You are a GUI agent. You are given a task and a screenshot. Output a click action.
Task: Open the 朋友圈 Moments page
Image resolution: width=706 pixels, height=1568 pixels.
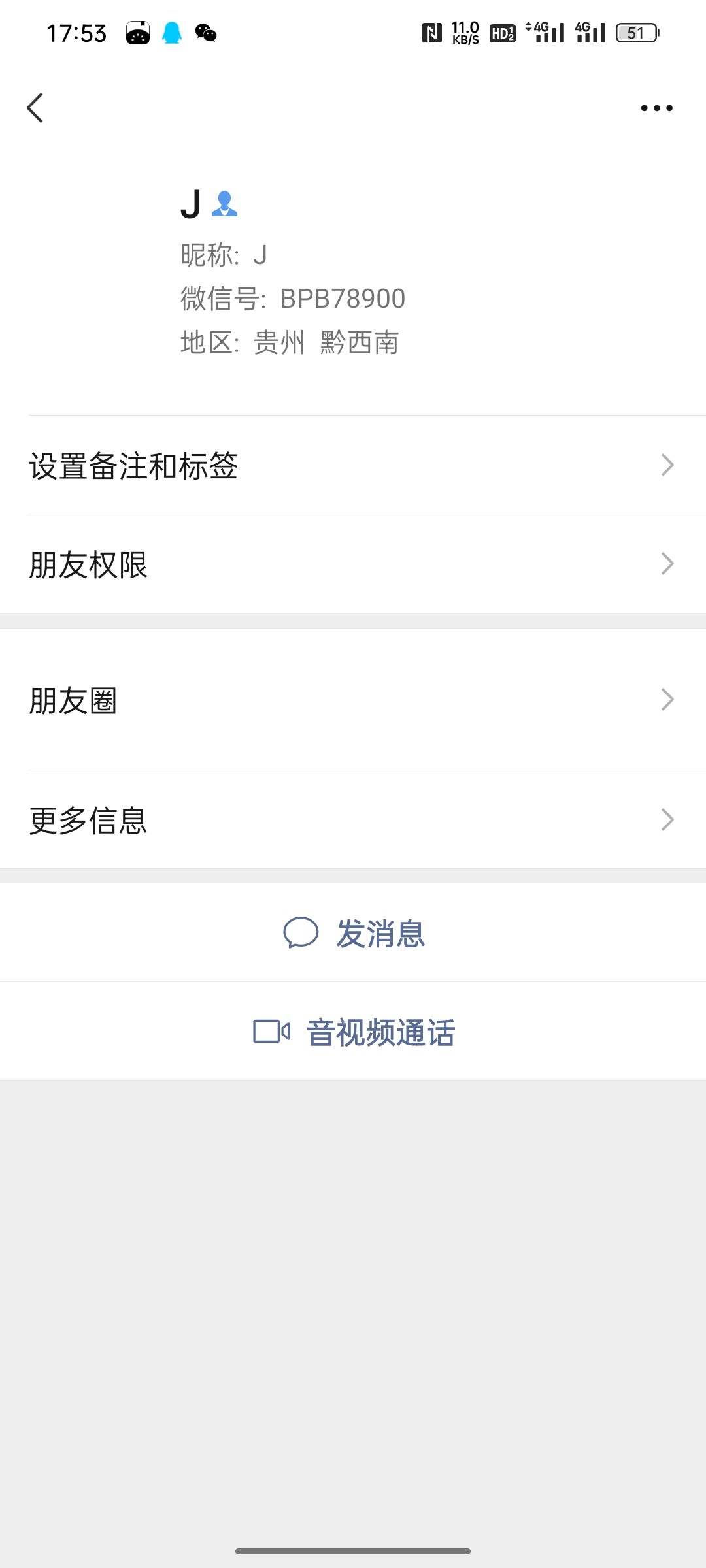tap(353, 699)
